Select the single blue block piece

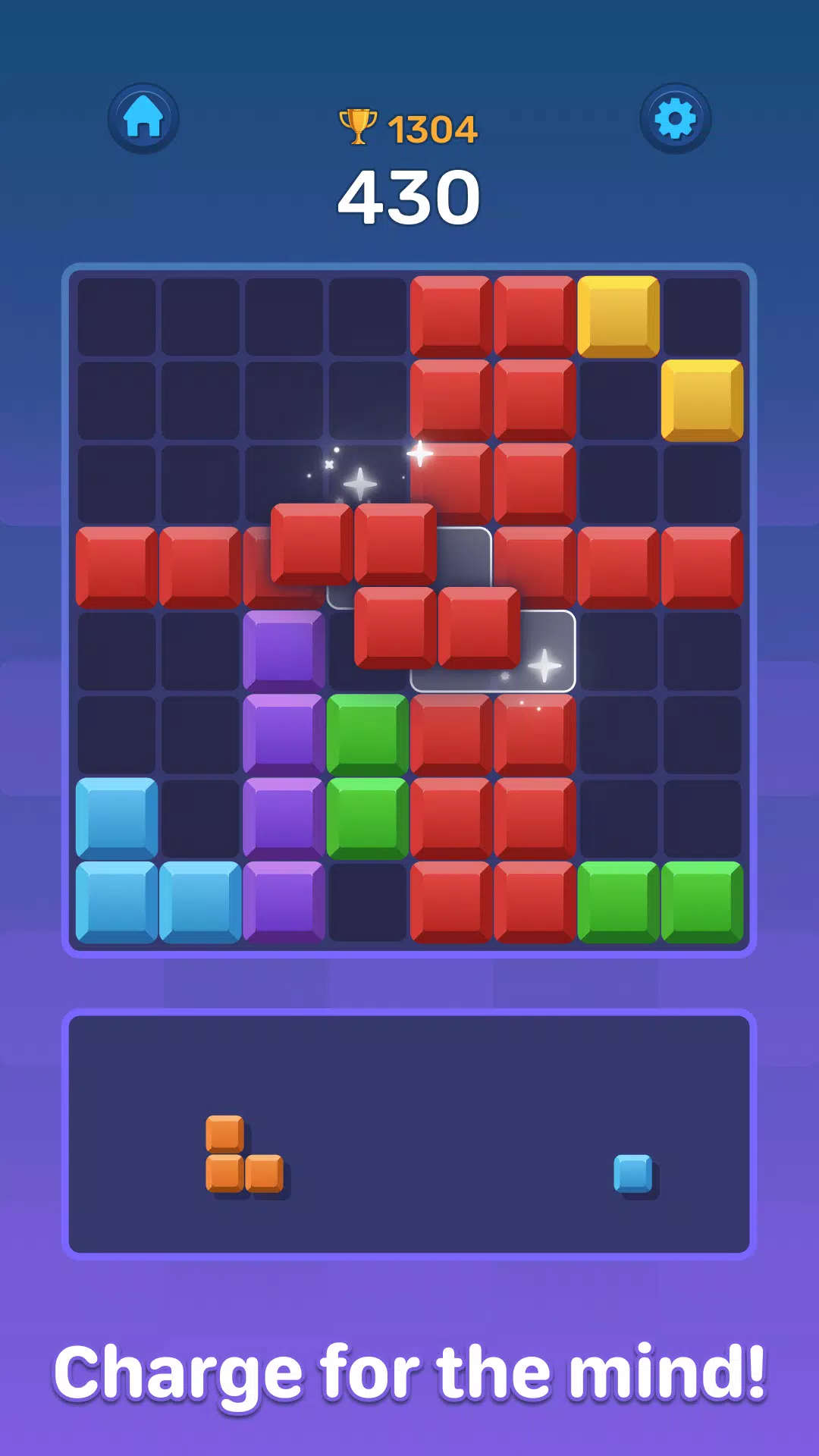(633, 1173)
